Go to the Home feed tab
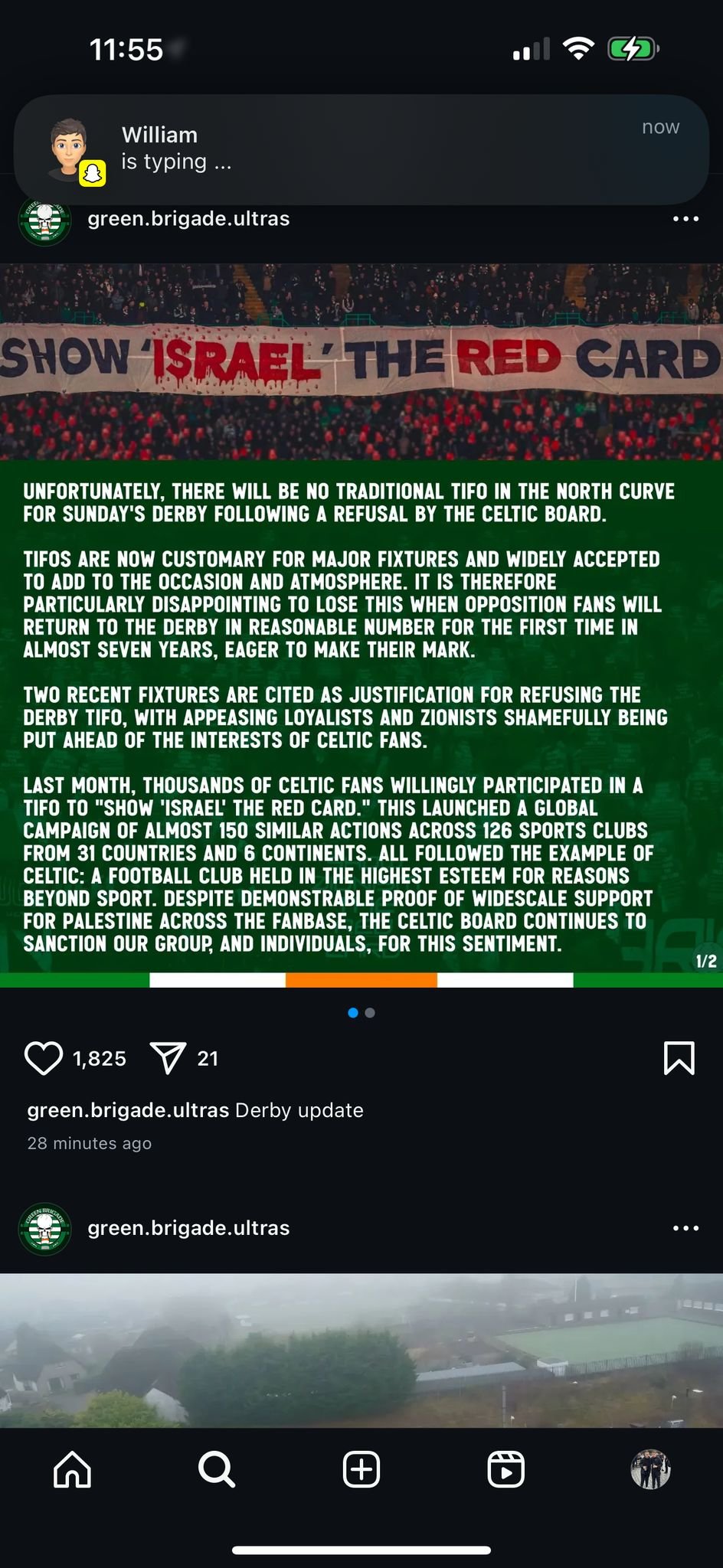 coord(73,1469)
